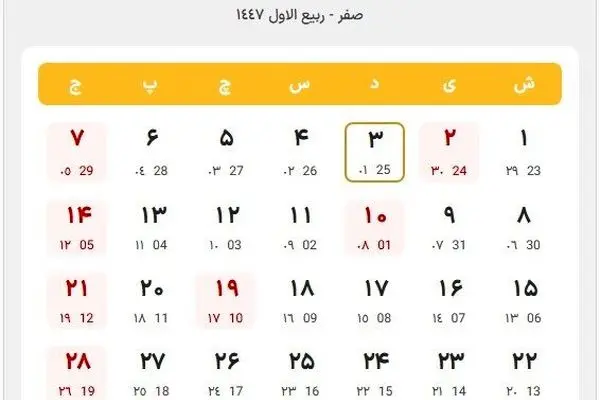Choose day 5 with Gregorian date 27

click(226, 152)
